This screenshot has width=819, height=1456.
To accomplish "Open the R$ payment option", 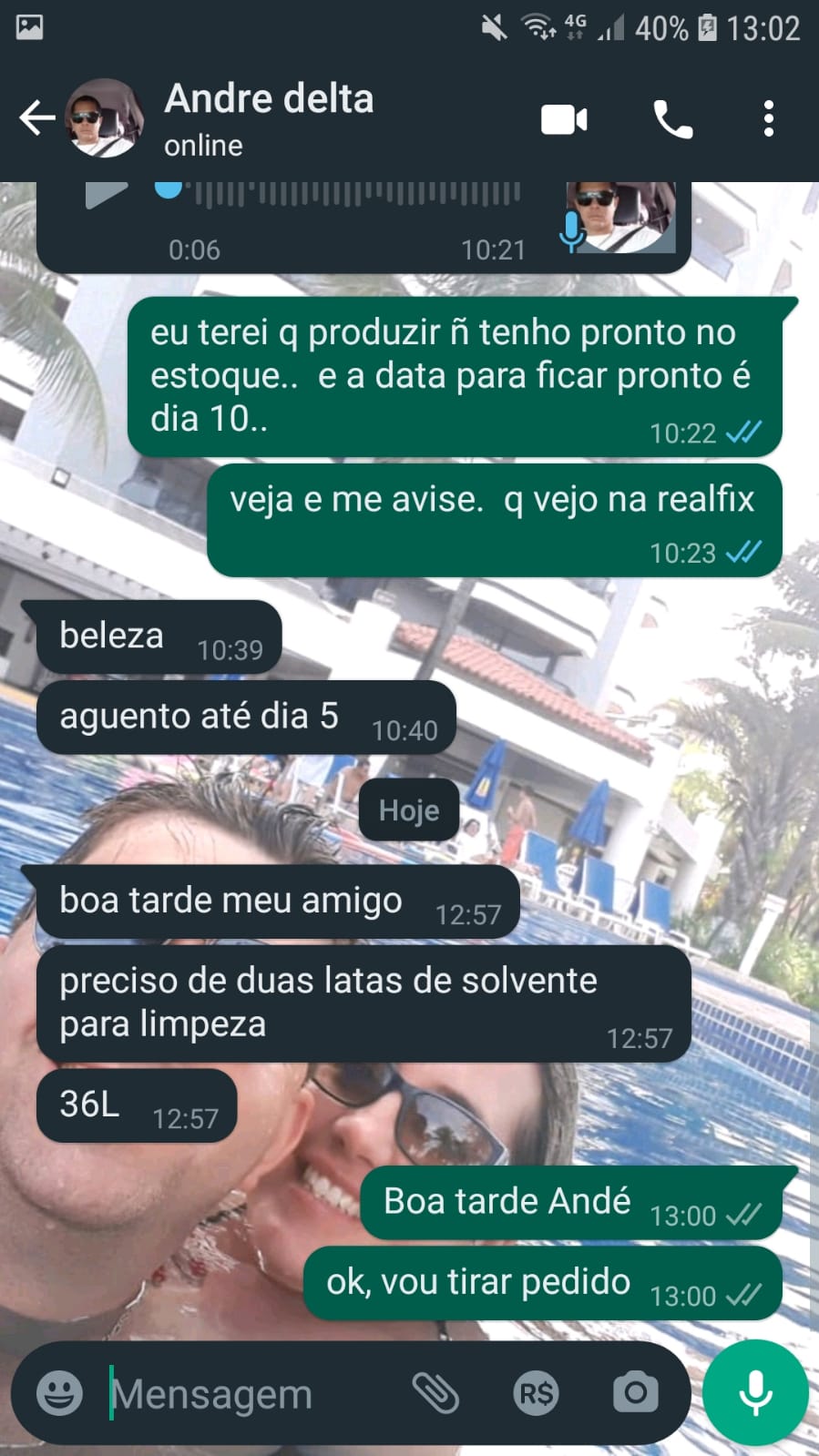I will [536, 1393].
